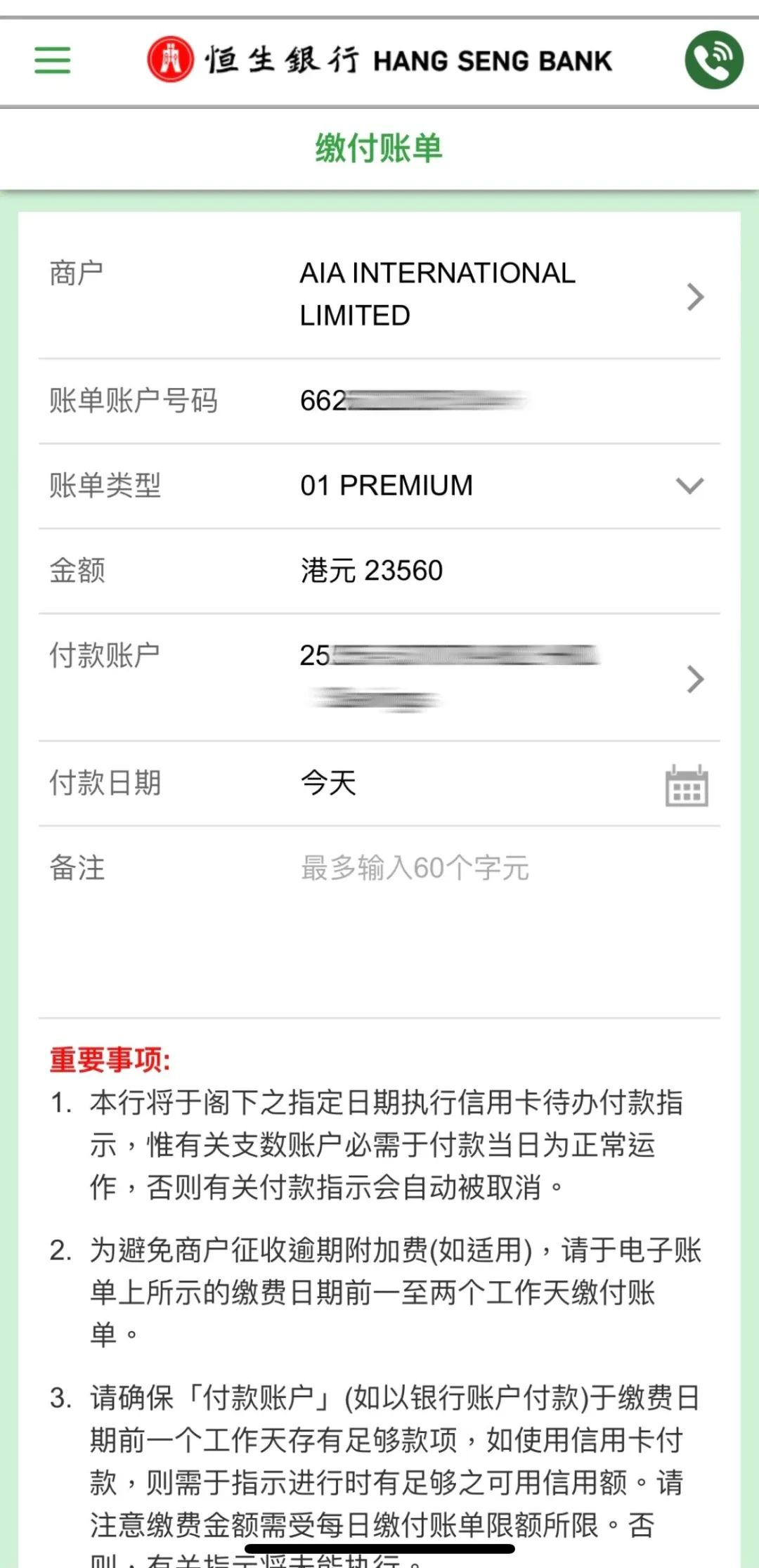Viewport: 759px width, 1568px height.
Task: Expand bill type dropdown 01 PREMIUM
Action: point(689,486)
